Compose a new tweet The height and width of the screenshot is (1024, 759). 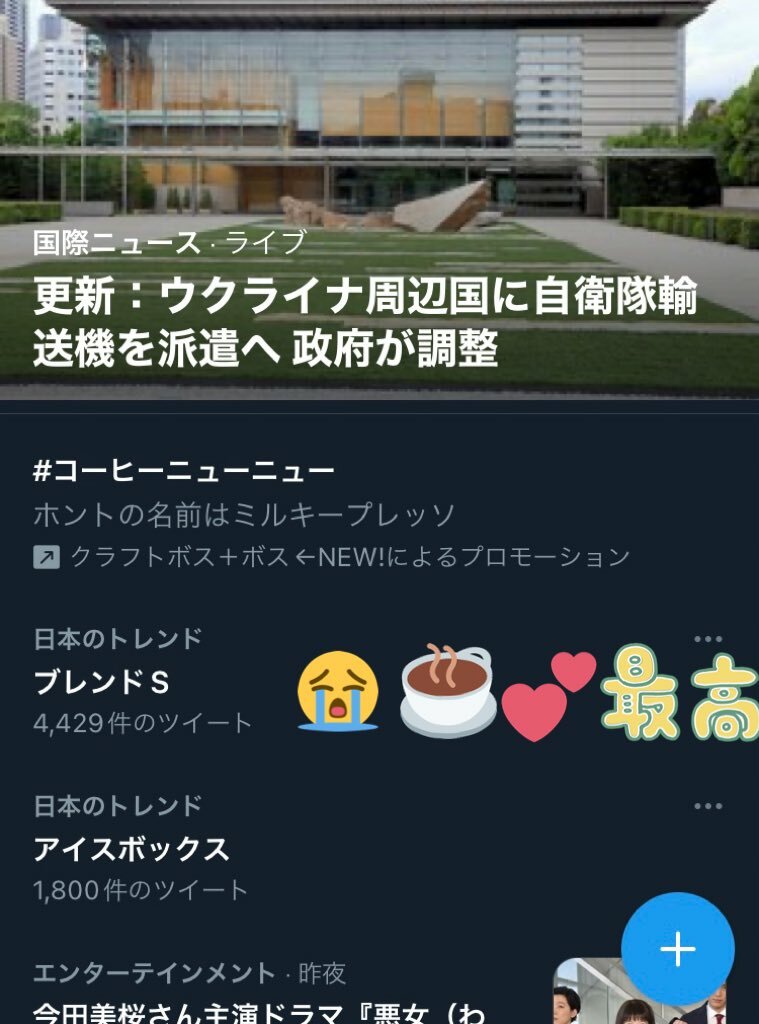[x=677, y=949]
